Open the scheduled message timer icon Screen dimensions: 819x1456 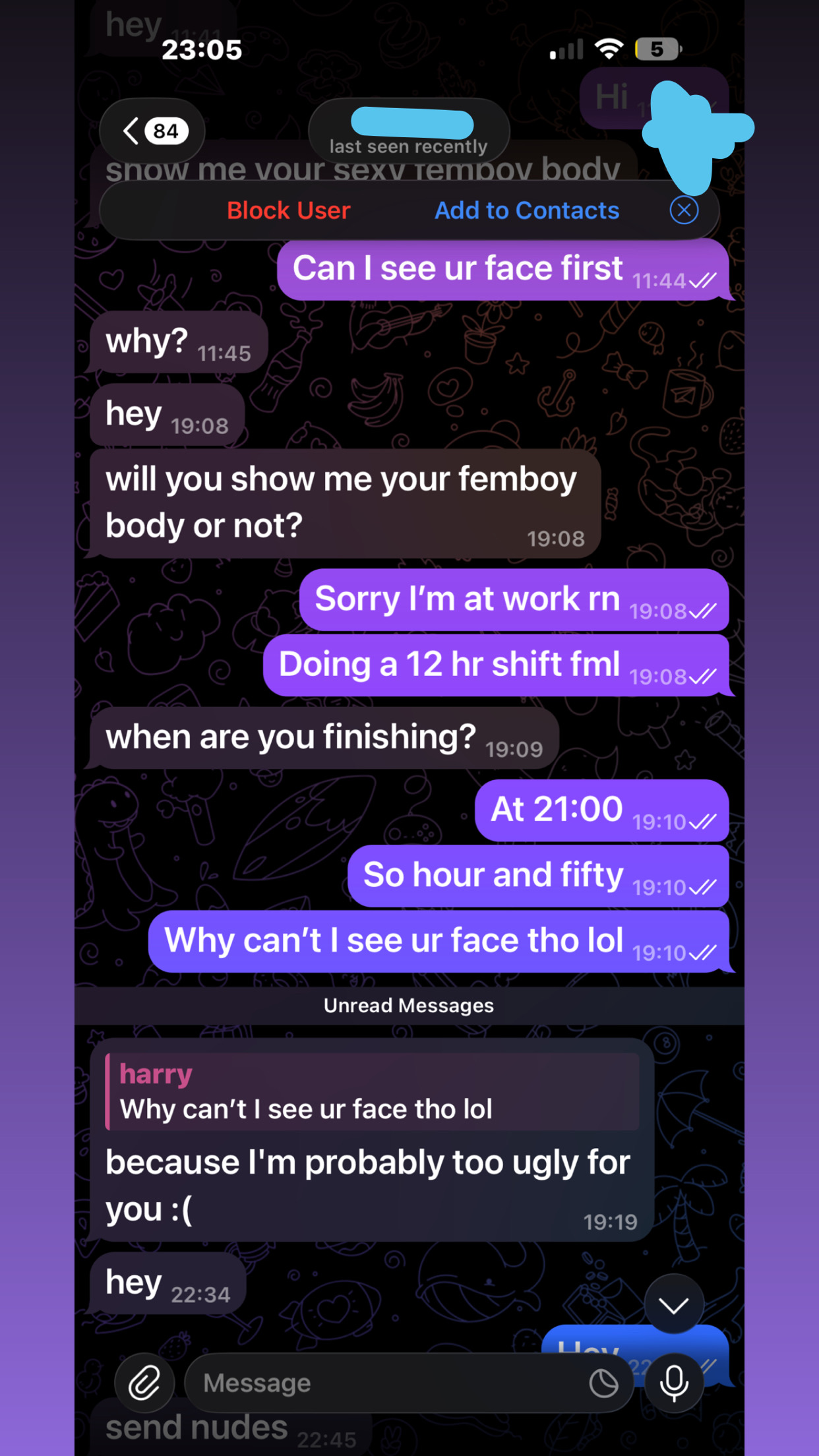coord(603,1383)
